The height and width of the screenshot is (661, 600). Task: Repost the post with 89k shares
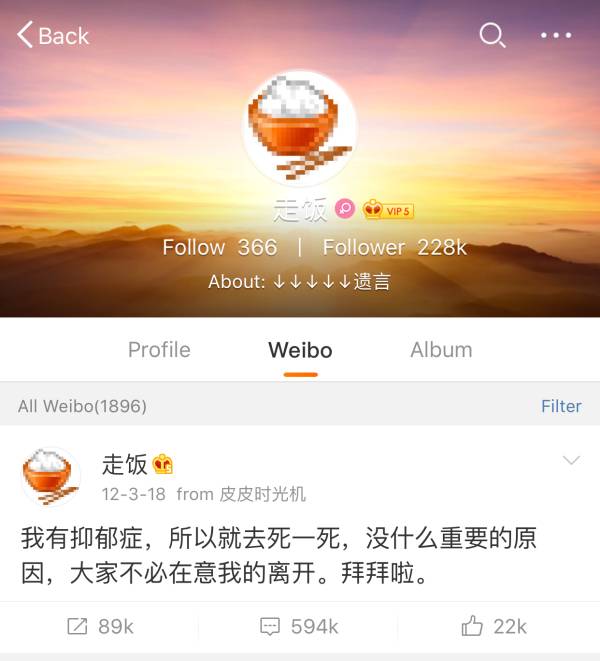click(99, 626)
